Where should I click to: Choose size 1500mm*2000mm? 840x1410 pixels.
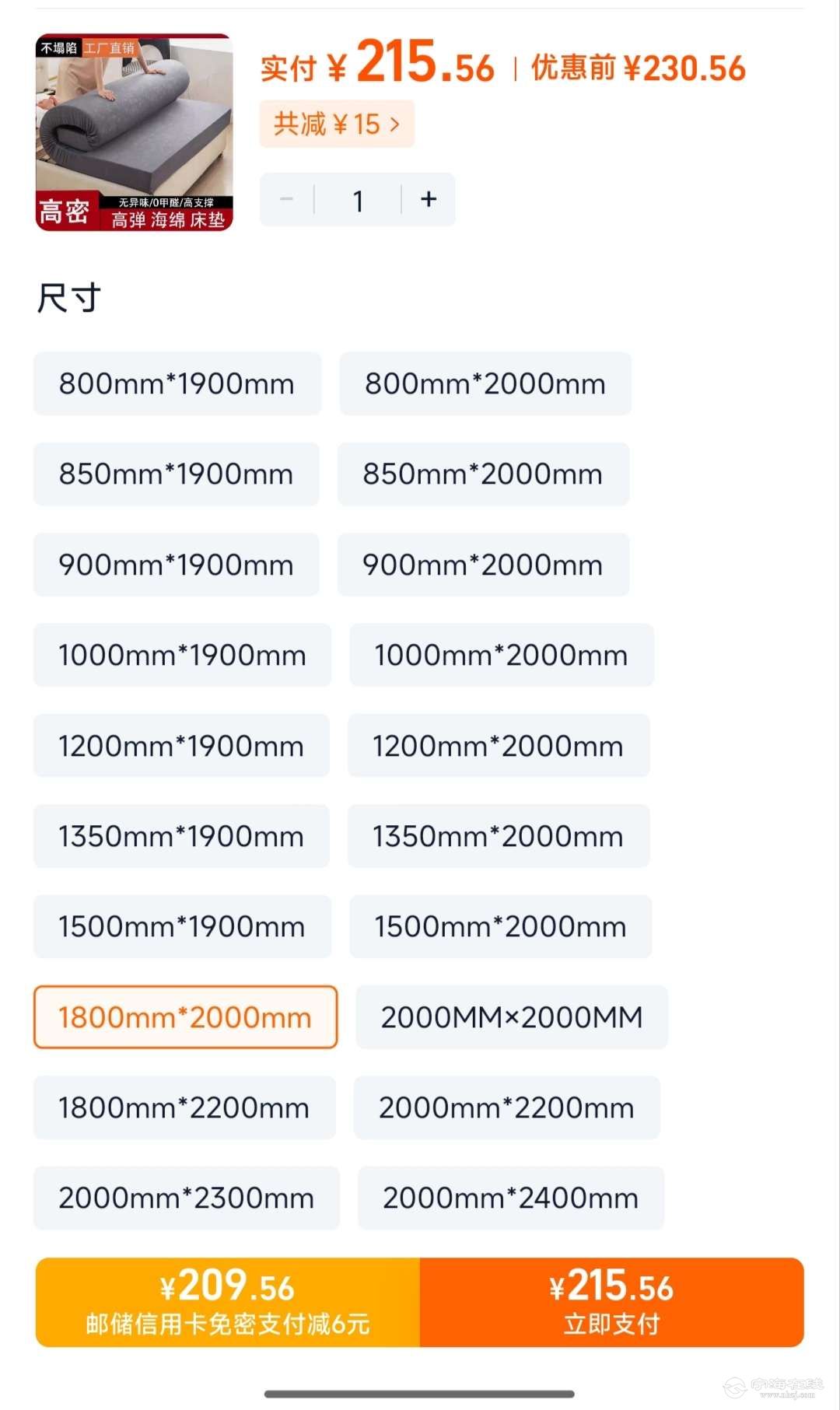click(499, 927)
